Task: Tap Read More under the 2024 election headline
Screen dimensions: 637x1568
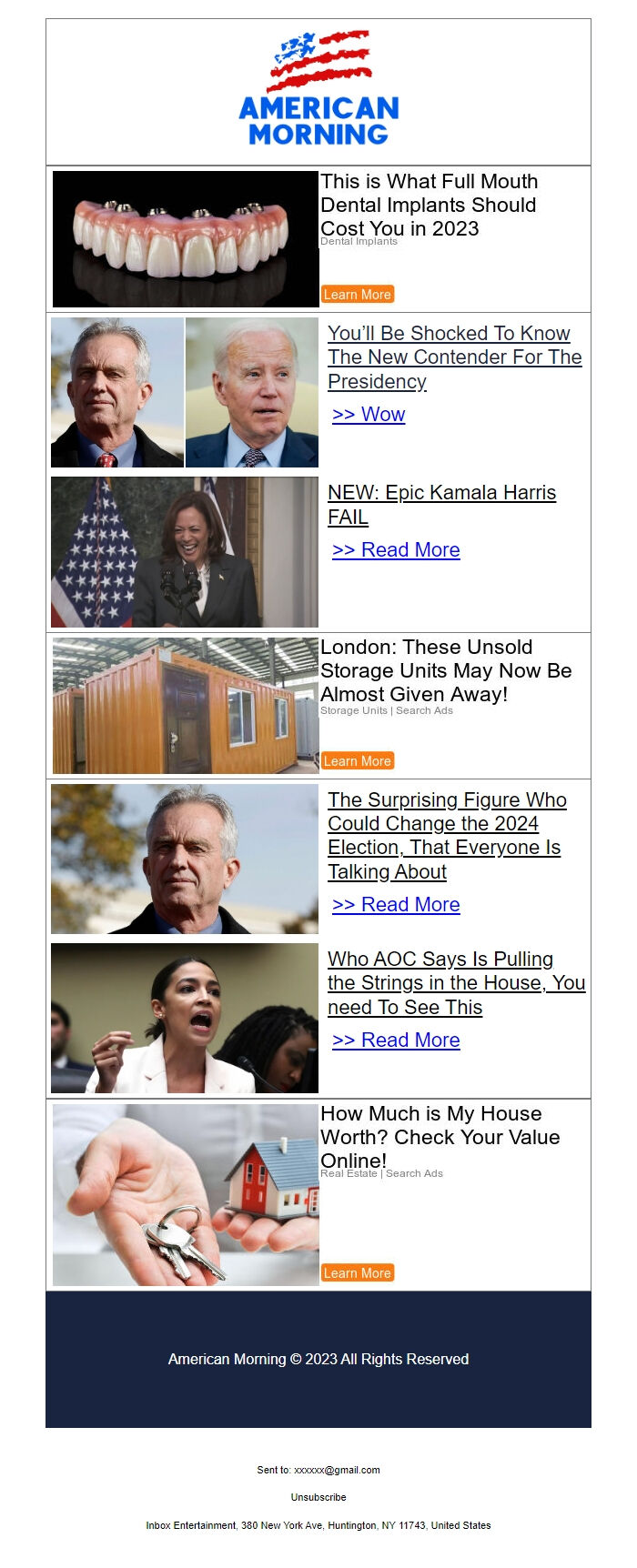Action: click(396, 905)
